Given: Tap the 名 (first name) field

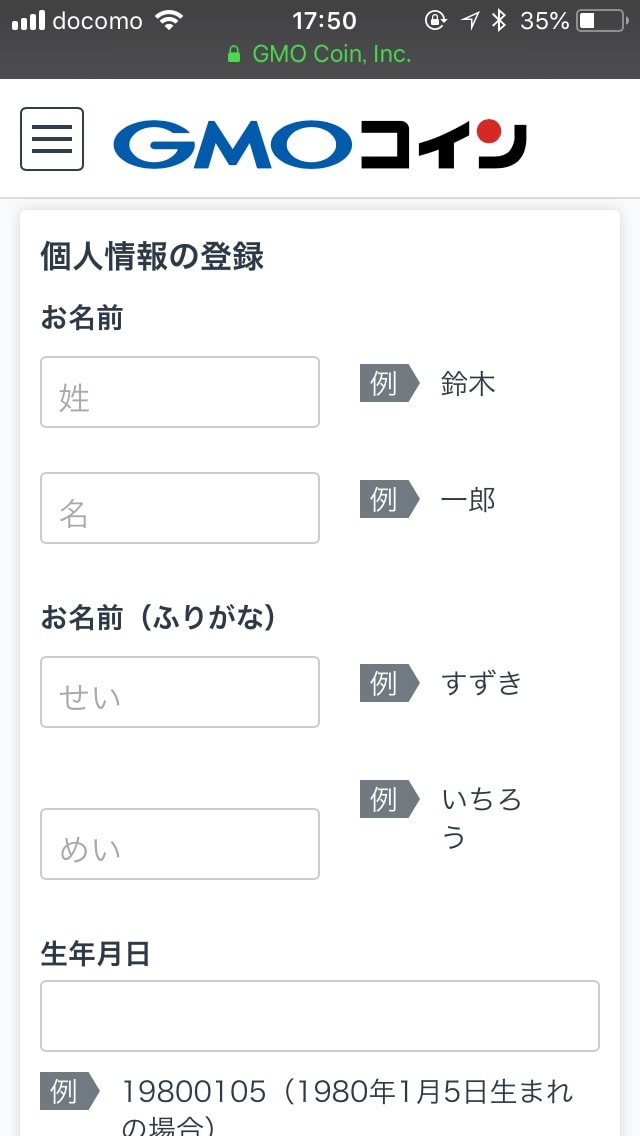Looking at the screenshot, I should (180, 508).
